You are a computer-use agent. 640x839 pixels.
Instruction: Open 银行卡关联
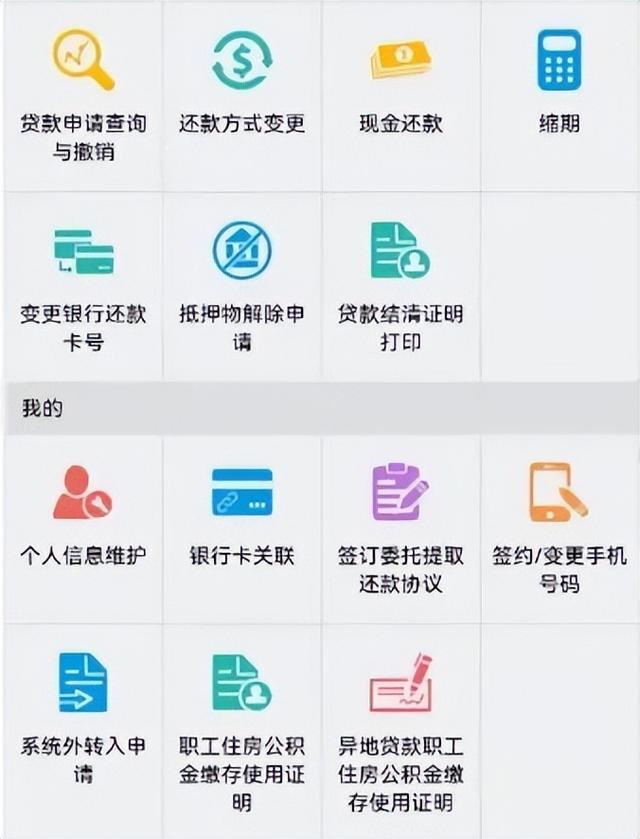pos(242,525)
